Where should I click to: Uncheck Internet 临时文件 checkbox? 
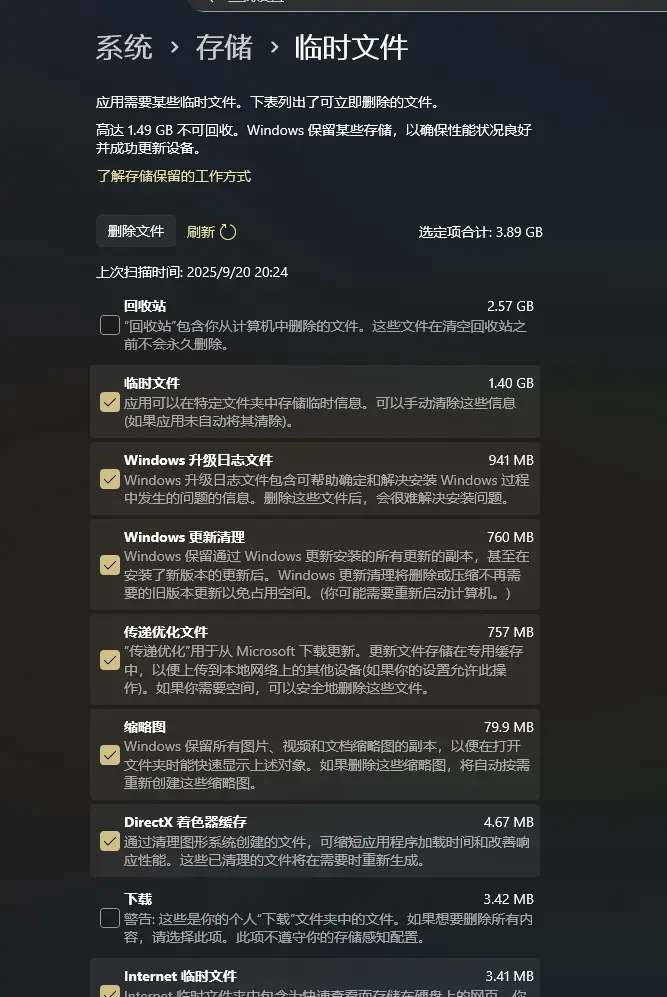110,990
